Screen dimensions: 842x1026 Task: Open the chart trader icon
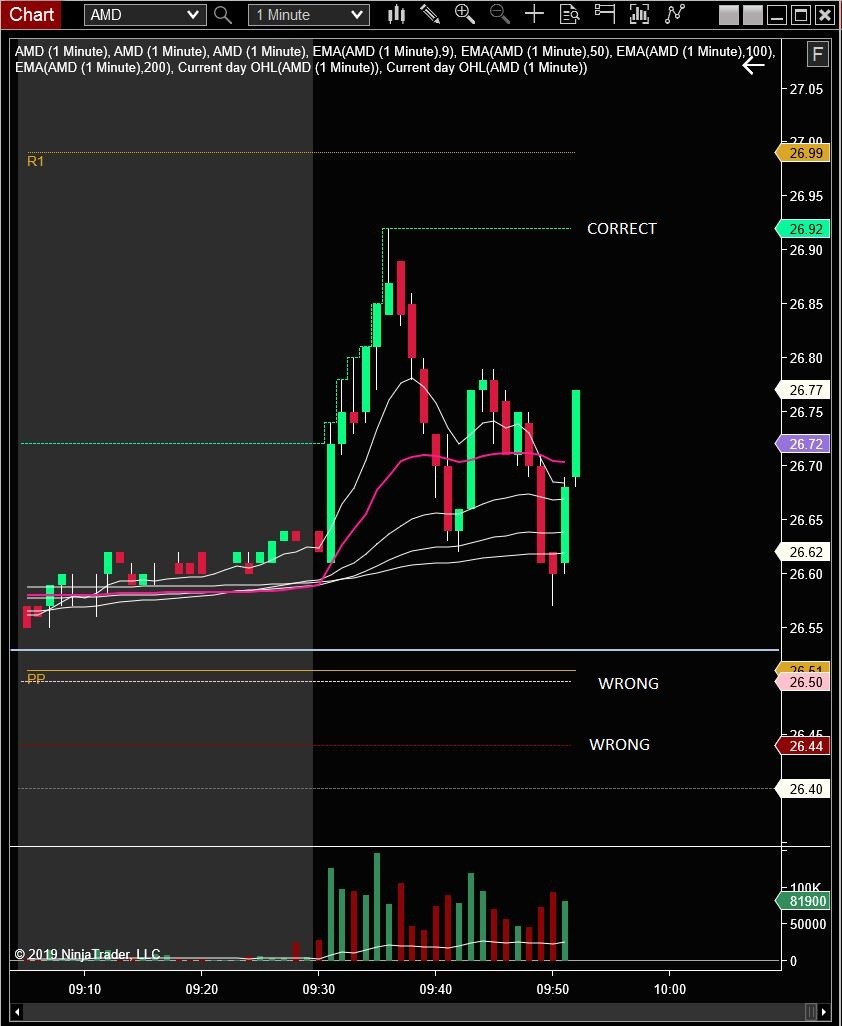pos(604,14)
